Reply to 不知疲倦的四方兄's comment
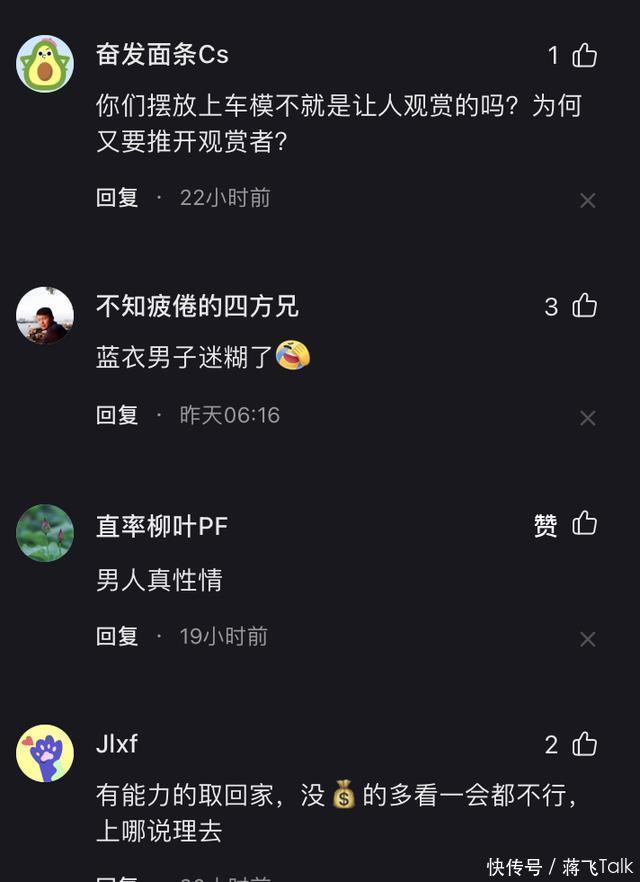The image size is (640, 882). [117, 415]
